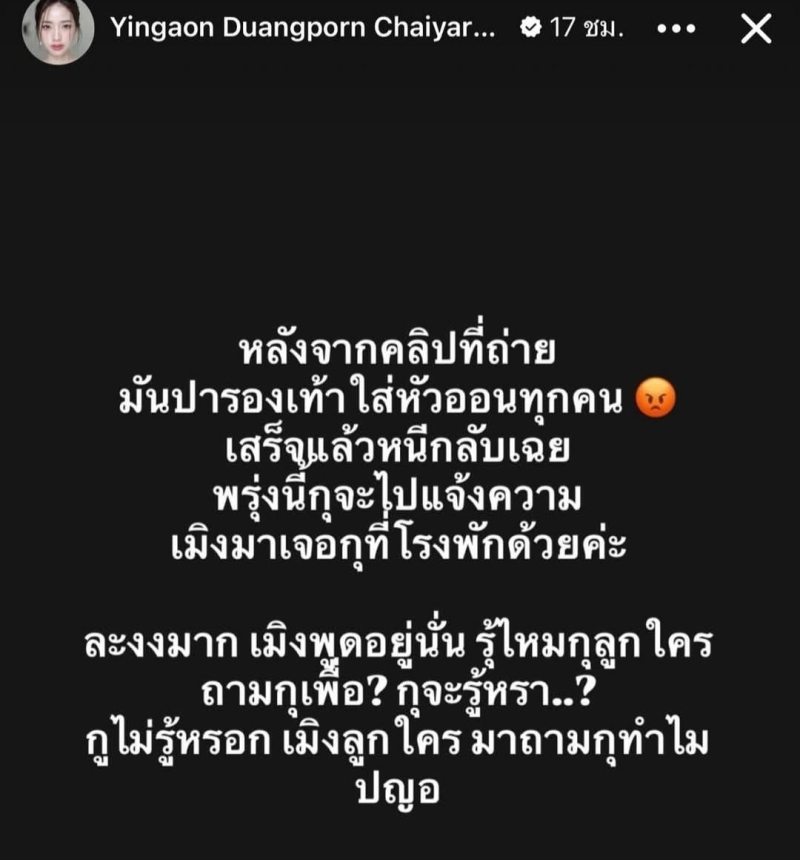Open Yingaon Duangporn's profile picture
Viewport: 800px width, 860px height.
tap(58, 29)
